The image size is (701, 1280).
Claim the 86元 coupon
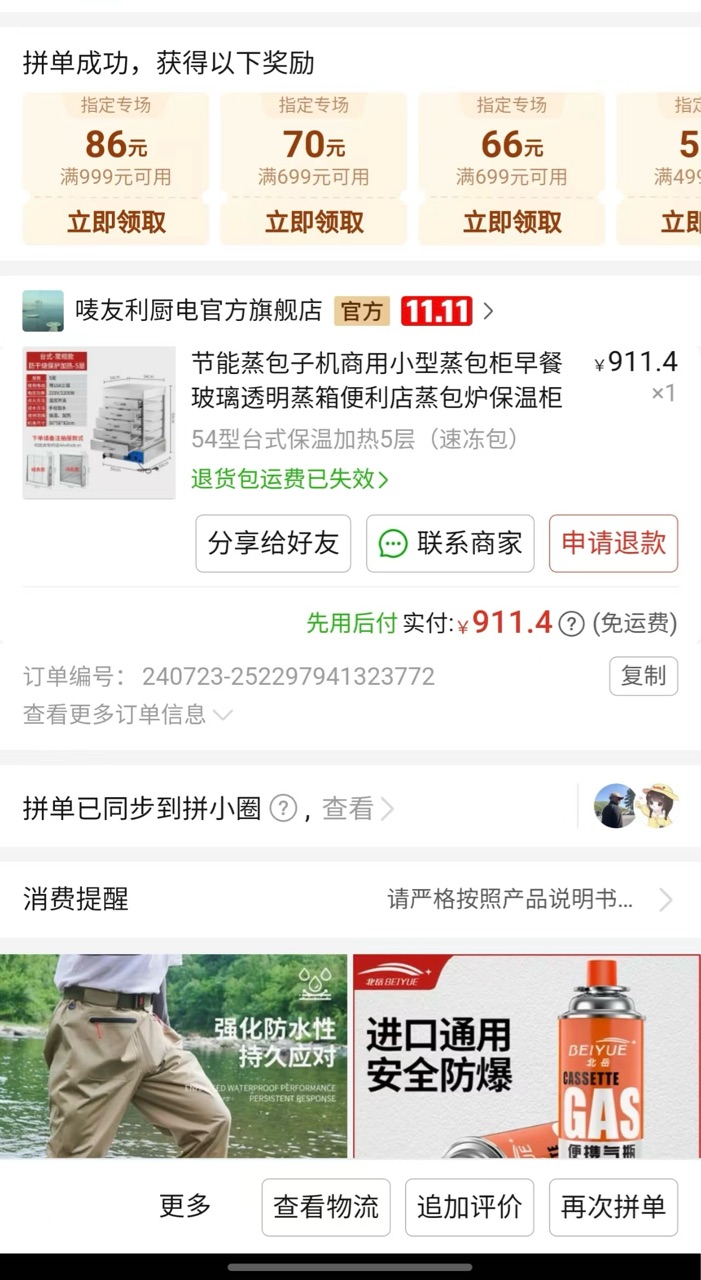116,222
